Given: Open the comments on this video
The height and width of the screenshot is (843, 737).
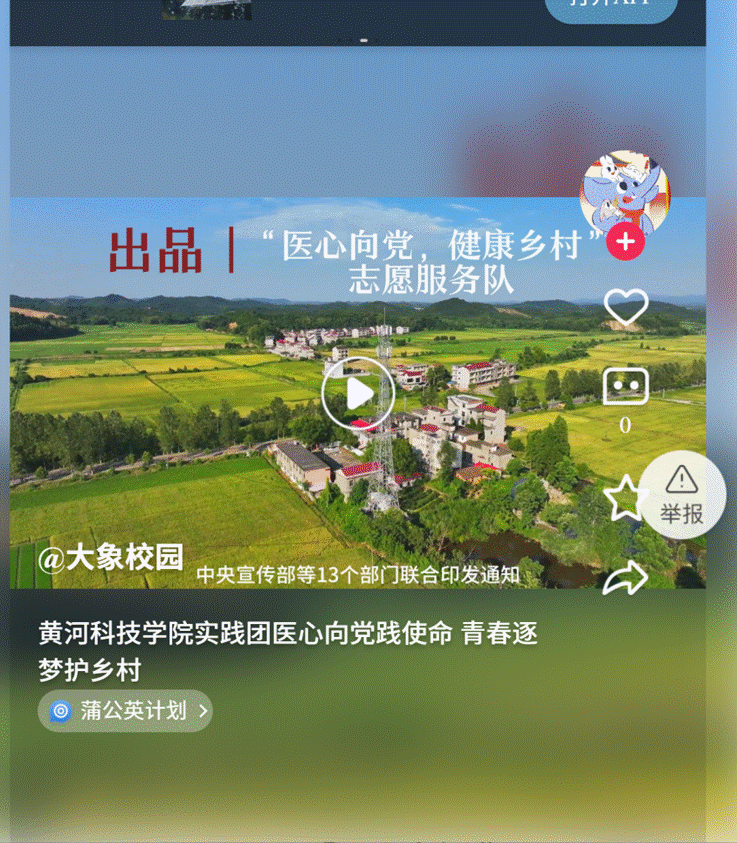Looking at the screenshot, I should tap(625, 388).
